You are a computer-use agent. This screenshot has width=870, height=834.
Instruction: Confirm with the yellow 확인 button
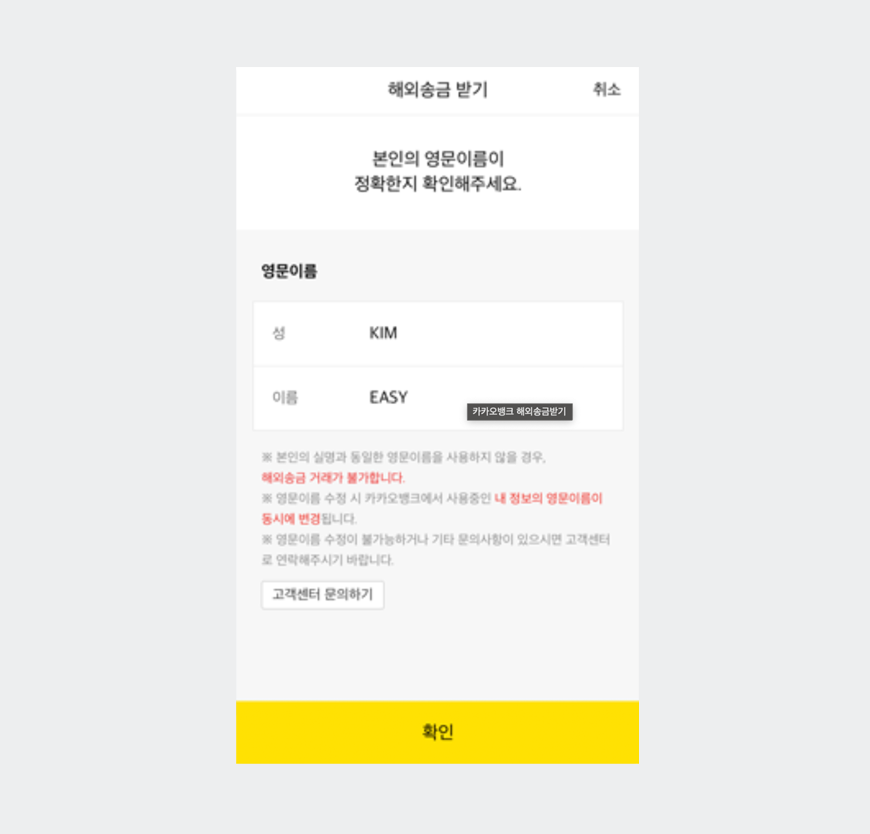437,732
